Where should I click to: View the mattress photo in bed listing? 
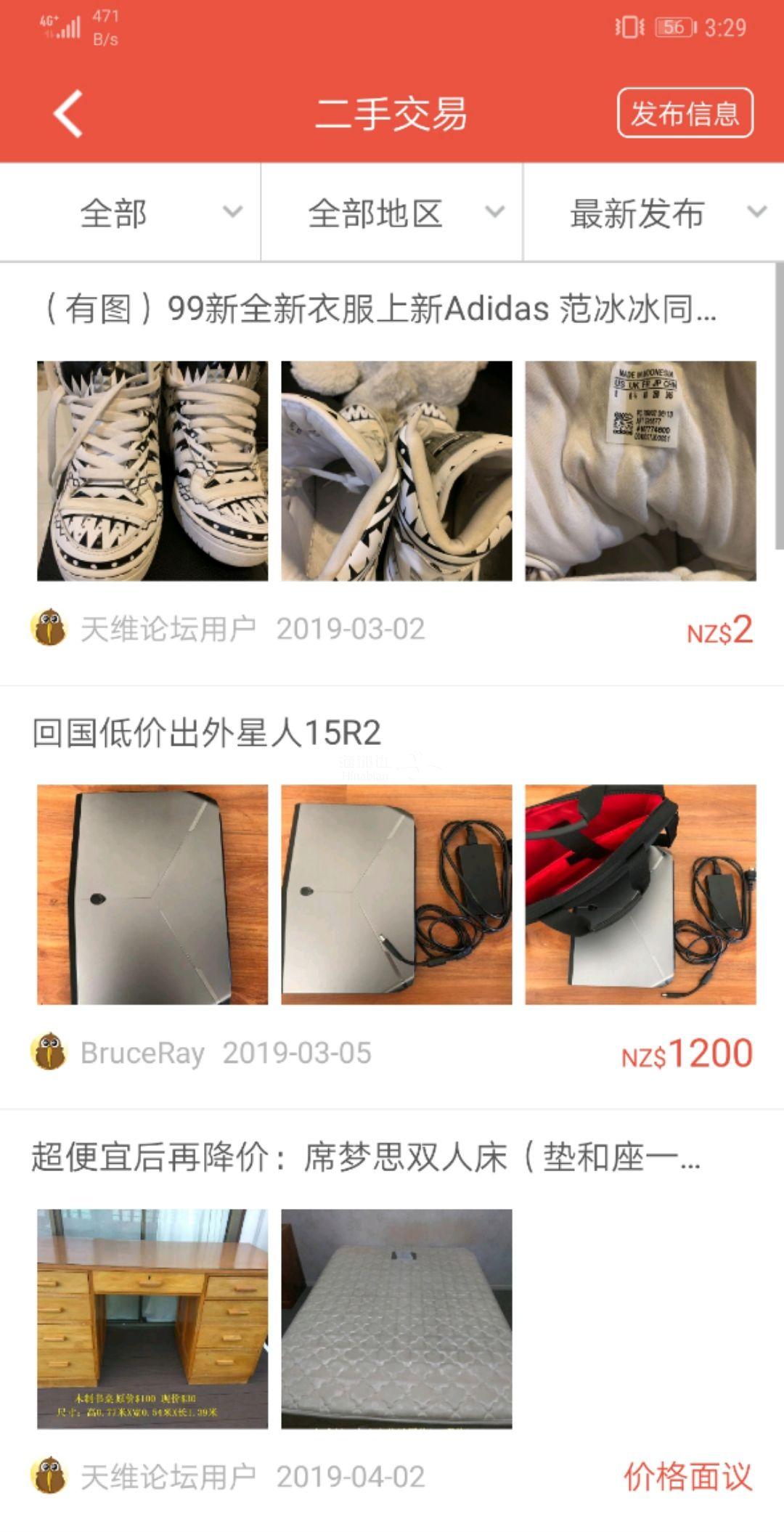pyautogui.click(x=396, y=1319)
